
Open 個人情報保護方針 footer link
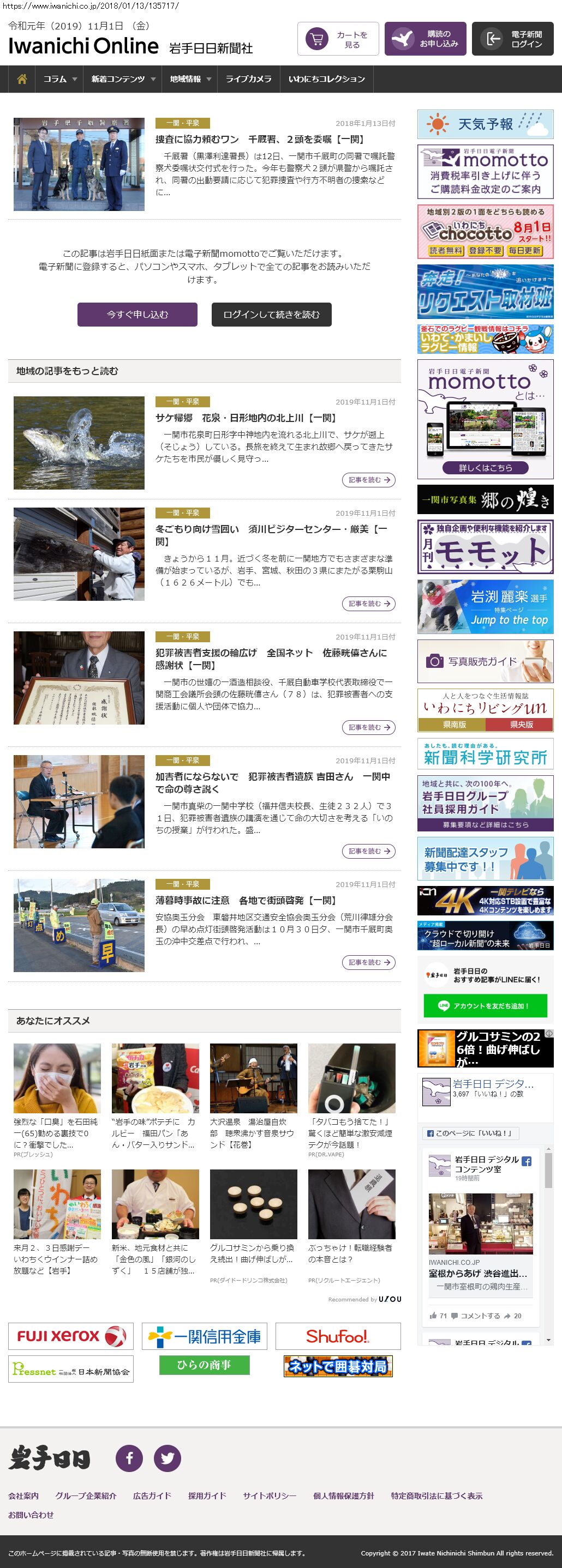click(343, 1495)
